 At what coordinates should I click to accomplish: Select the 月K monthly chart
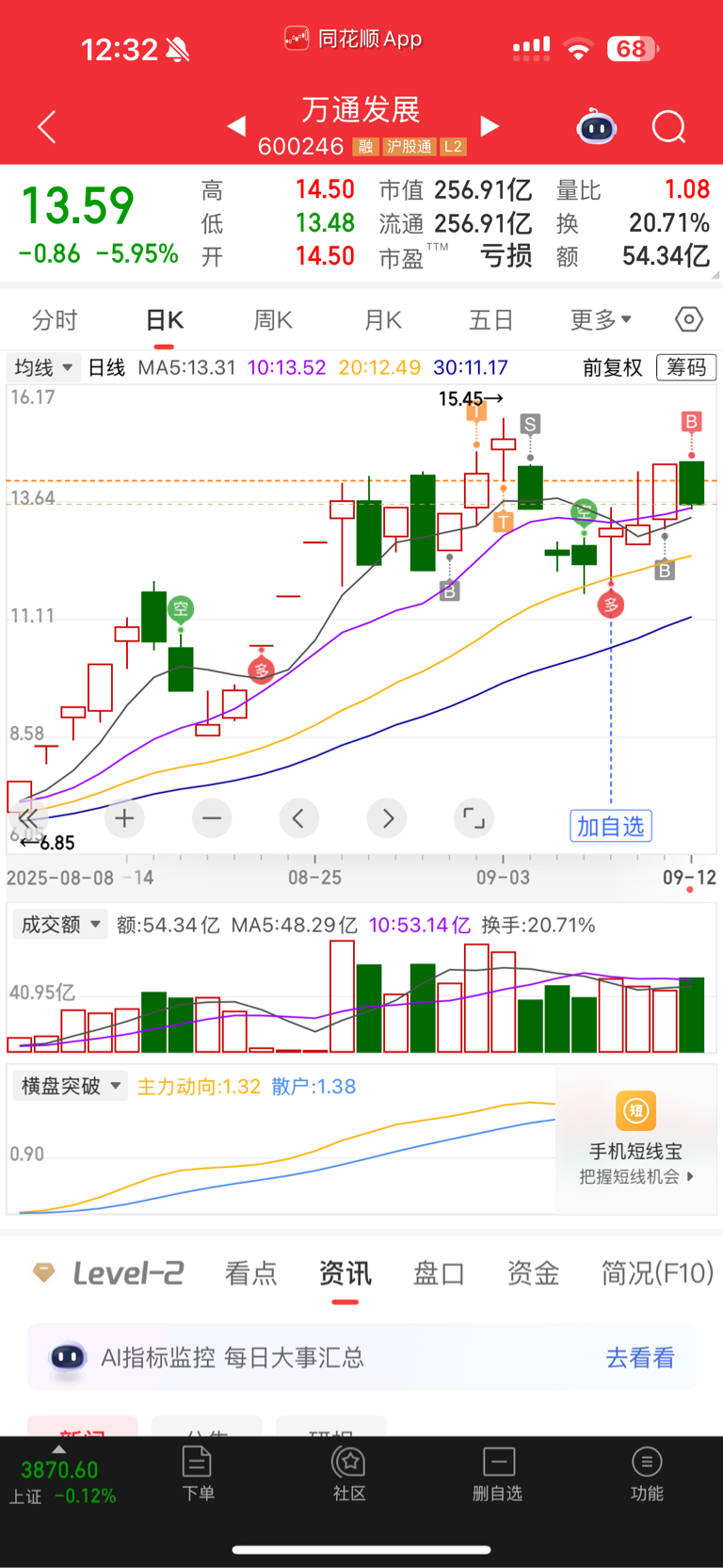(382, 320)
